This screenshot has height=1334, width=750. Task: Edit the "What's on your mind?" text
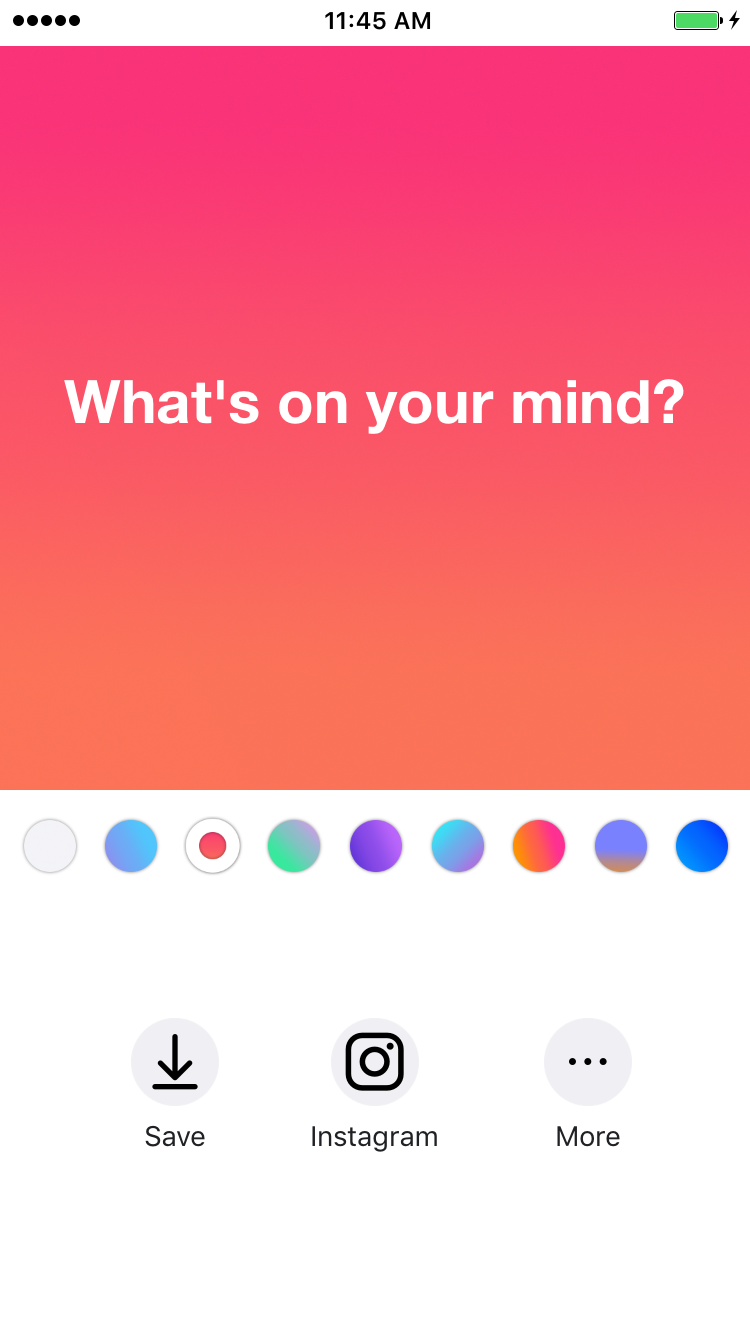point(375,403)
